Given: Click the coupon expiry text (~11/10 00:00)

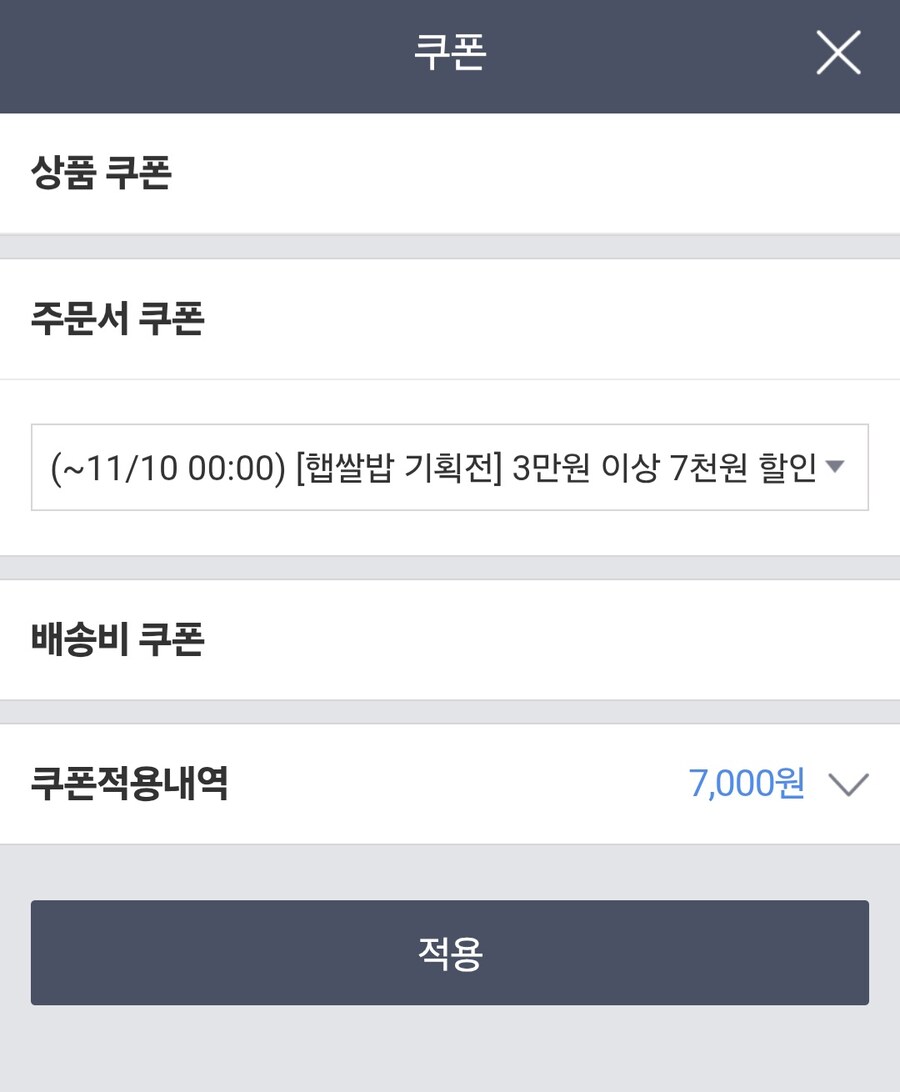Looking at the screenshot, I should [163, 465].
